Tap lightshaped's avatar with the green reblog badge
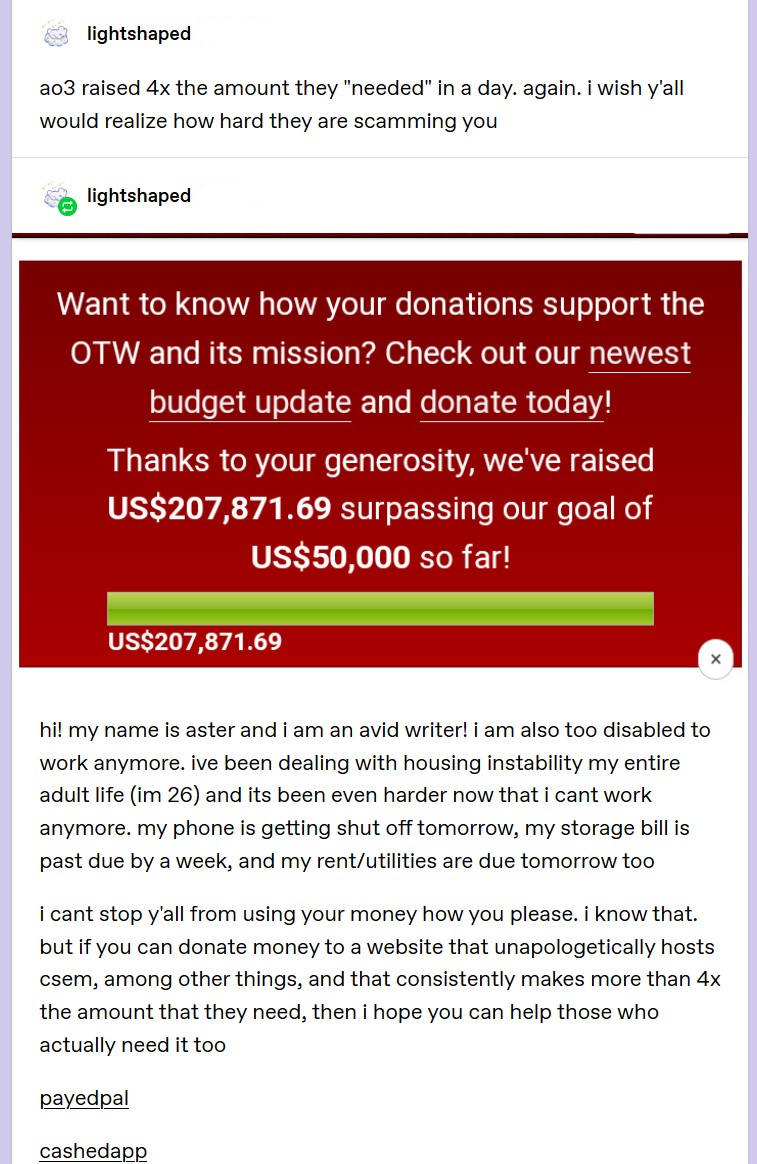 (x=58, y=197)
